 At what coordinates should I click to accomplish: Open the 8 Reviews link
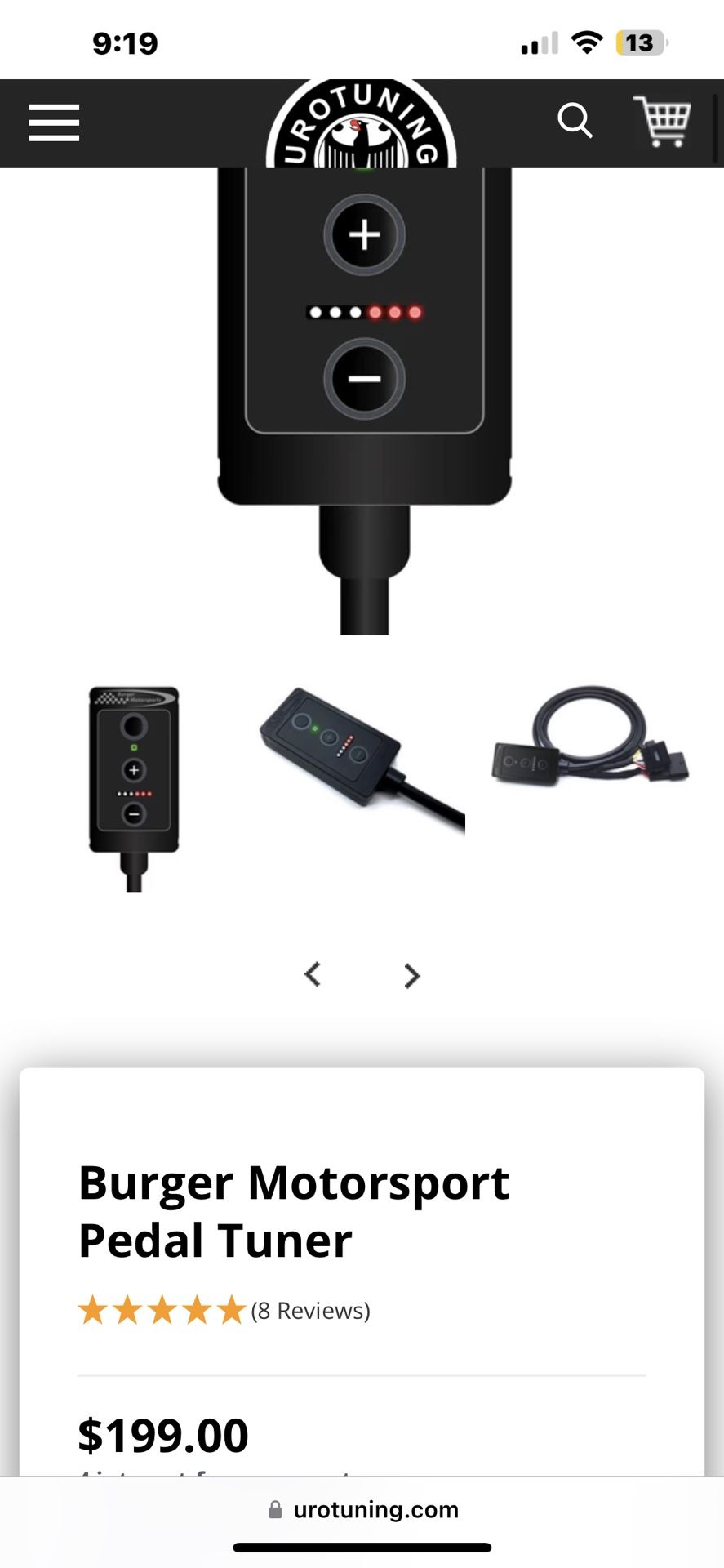point(310,1310)
